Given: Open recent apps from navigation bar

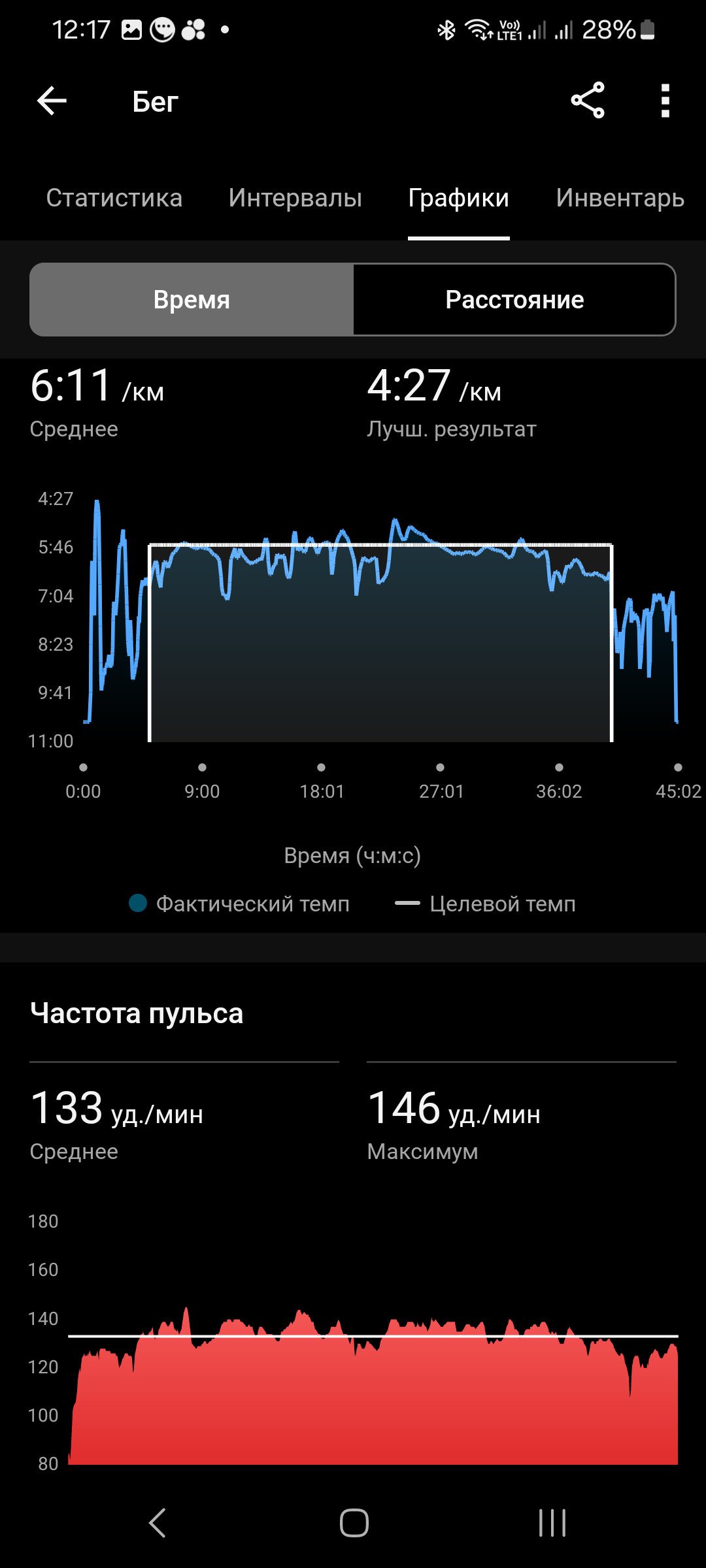Looking at the screenshot, I should click(x=552, y=1523).
